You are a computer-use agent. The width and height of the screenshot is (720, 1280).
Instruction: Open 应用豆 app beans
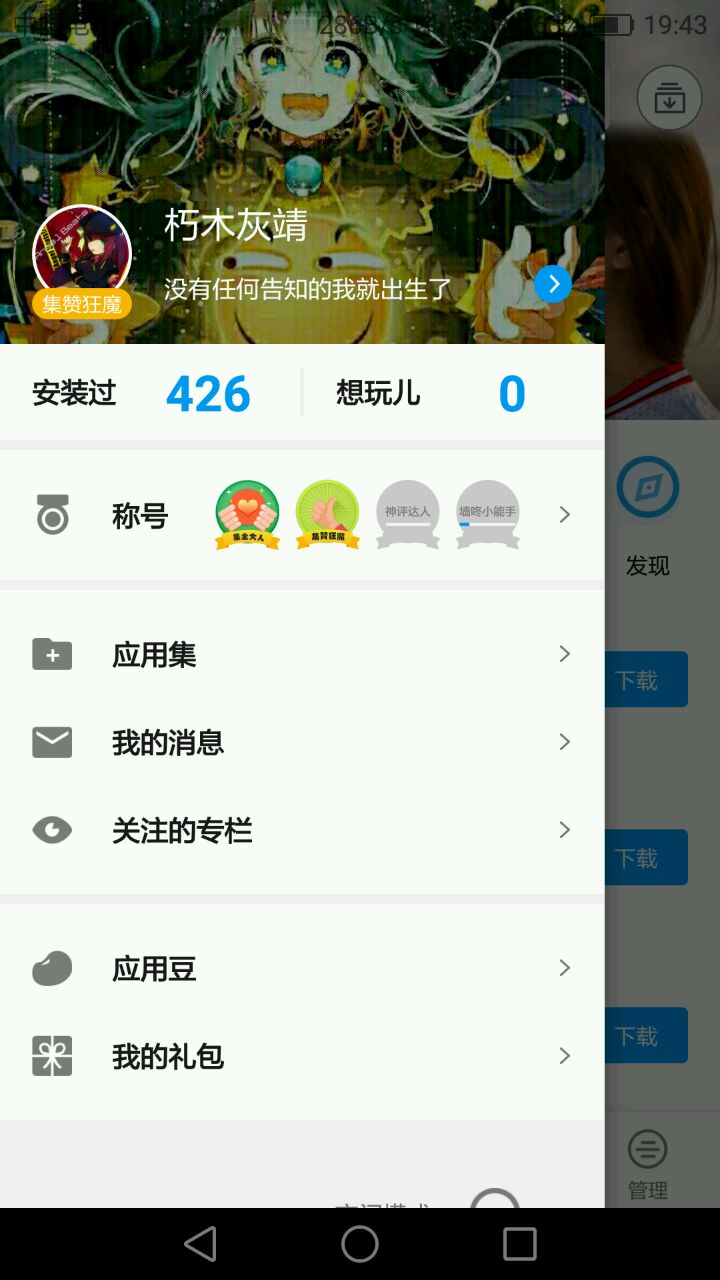[x=302, y=969]
